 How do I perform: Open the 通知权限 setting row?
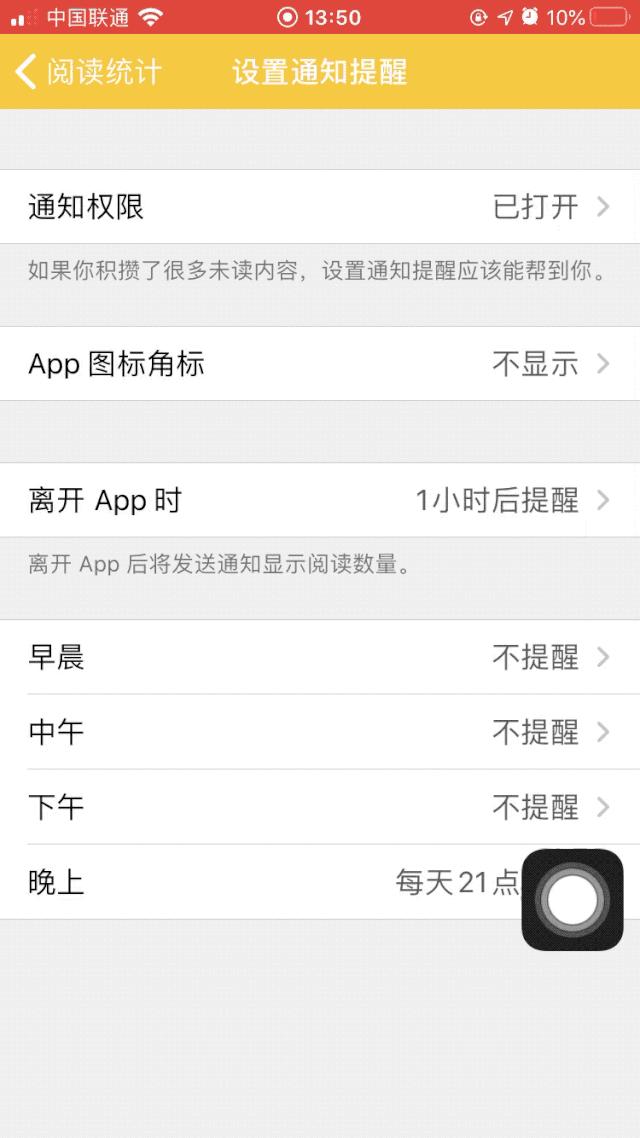click(x=320, y=207)
